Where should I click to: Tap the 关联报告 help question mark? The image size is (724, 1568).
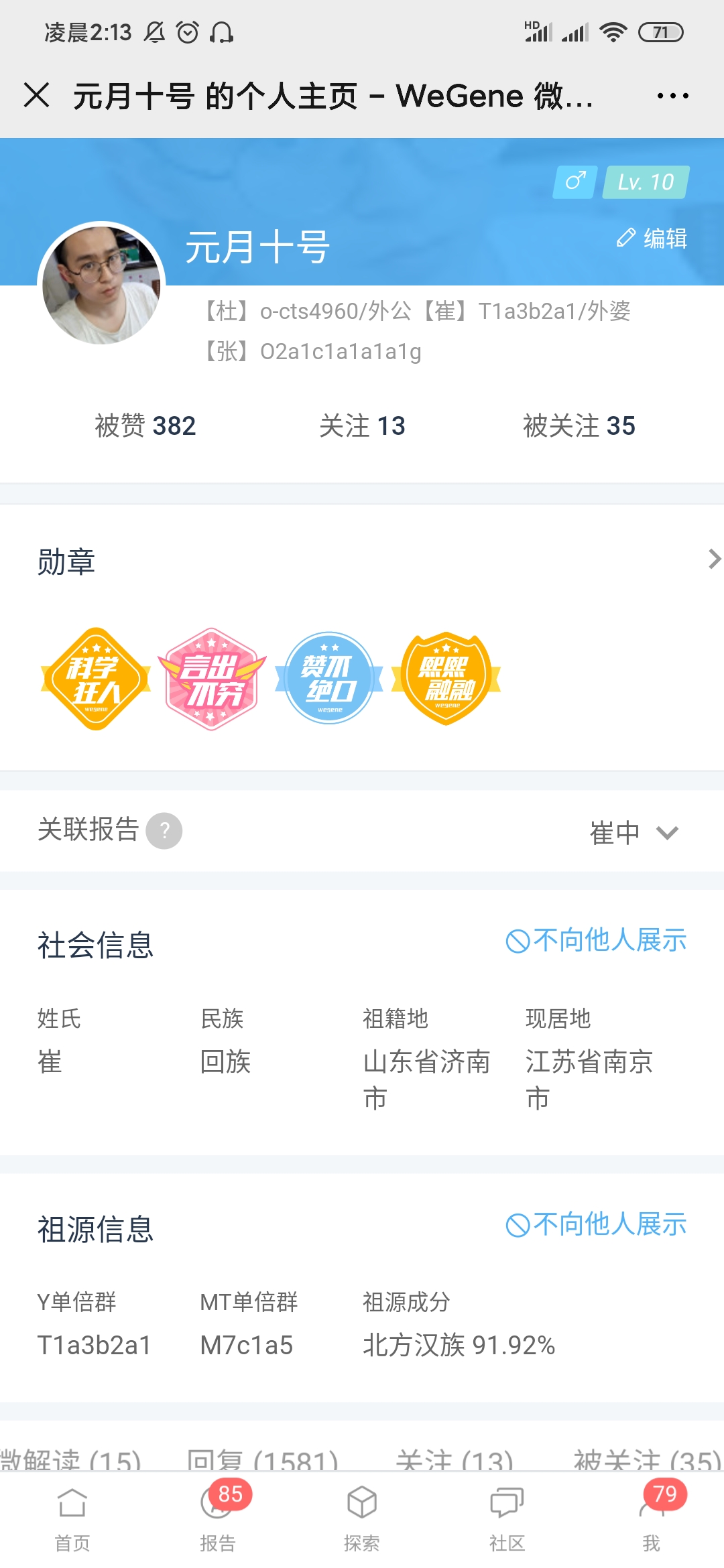164,831
